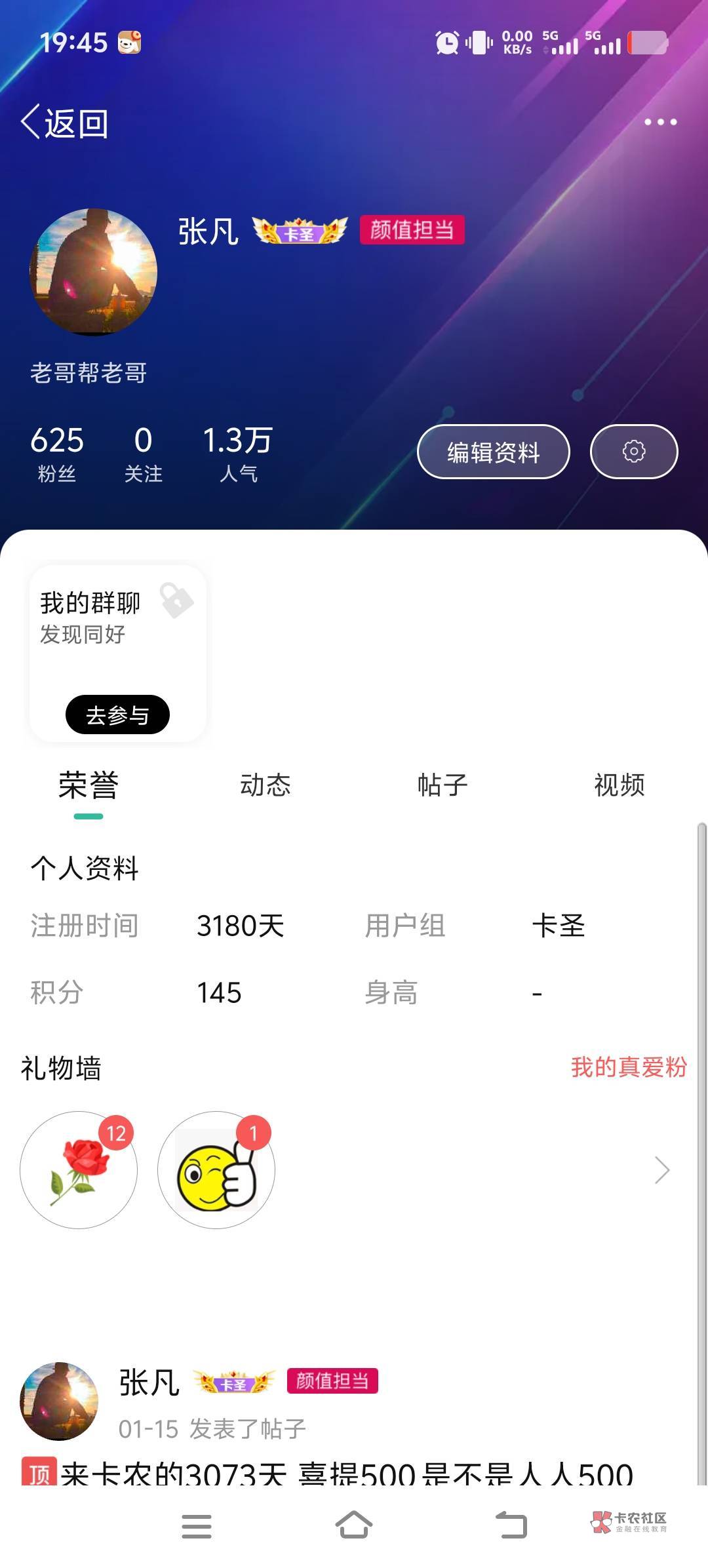View the 625 粉丝 followers list
Viewport: 708px width, 1568px height.
pyautogui.click(x=57, y=454)
